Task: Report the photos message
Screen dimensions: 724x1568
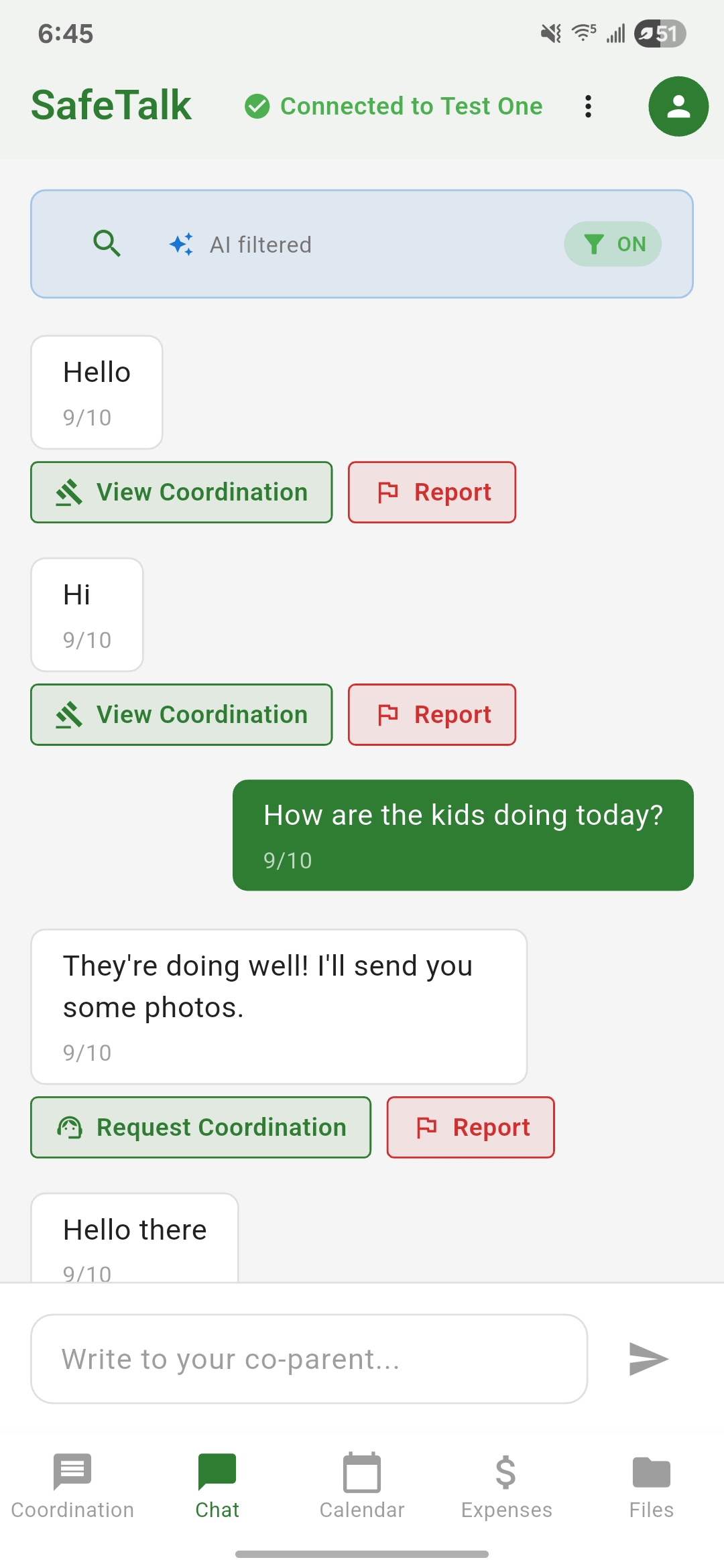Action: 470,1127
